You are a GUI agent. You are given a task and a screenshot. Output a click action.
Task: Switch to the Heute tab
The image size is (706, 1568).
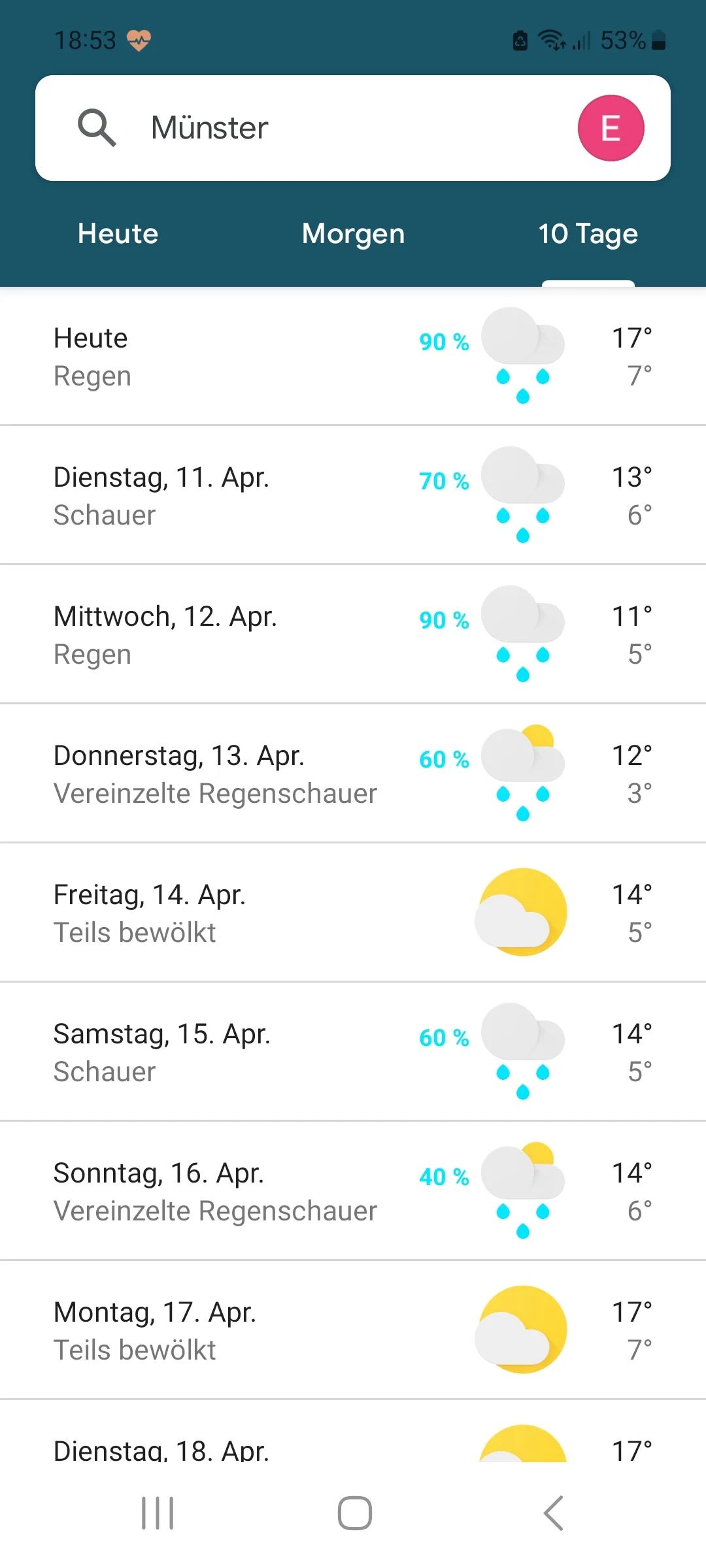tap(118, 234)
